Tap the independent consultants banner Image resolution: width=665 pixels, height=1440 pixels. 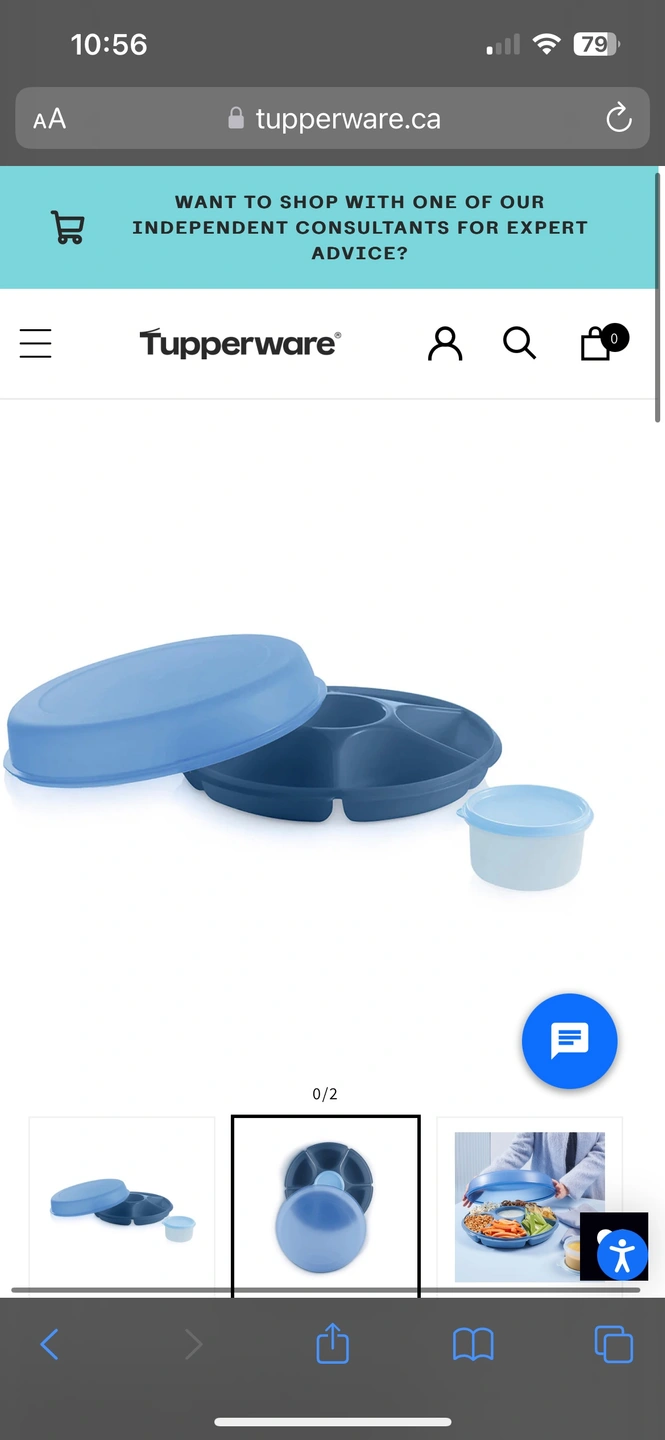tap(359, 227)
